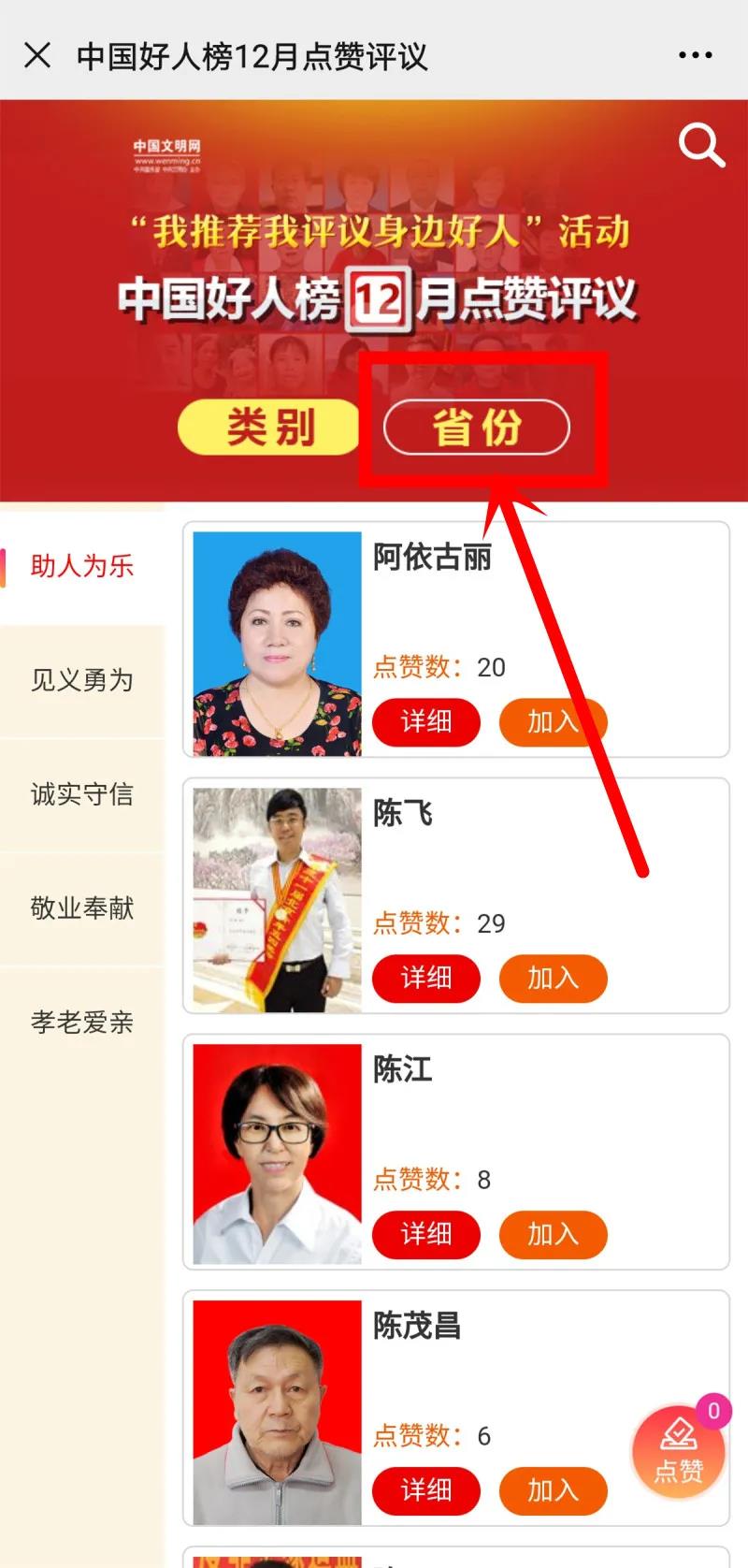Switch to the 类别 filter

pyautogui.click(x=269, y=428)
